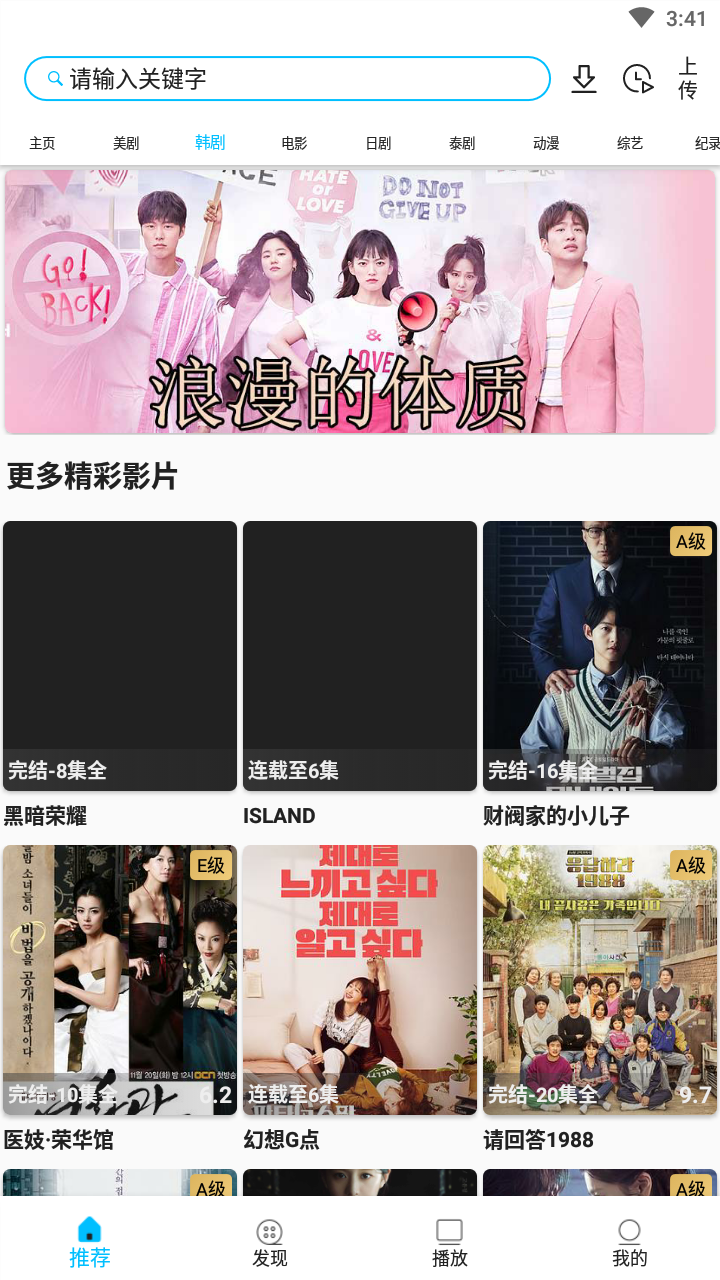Open the 泰剧 tab
This screenshot has width=720, height=1280.
(462, 143)
